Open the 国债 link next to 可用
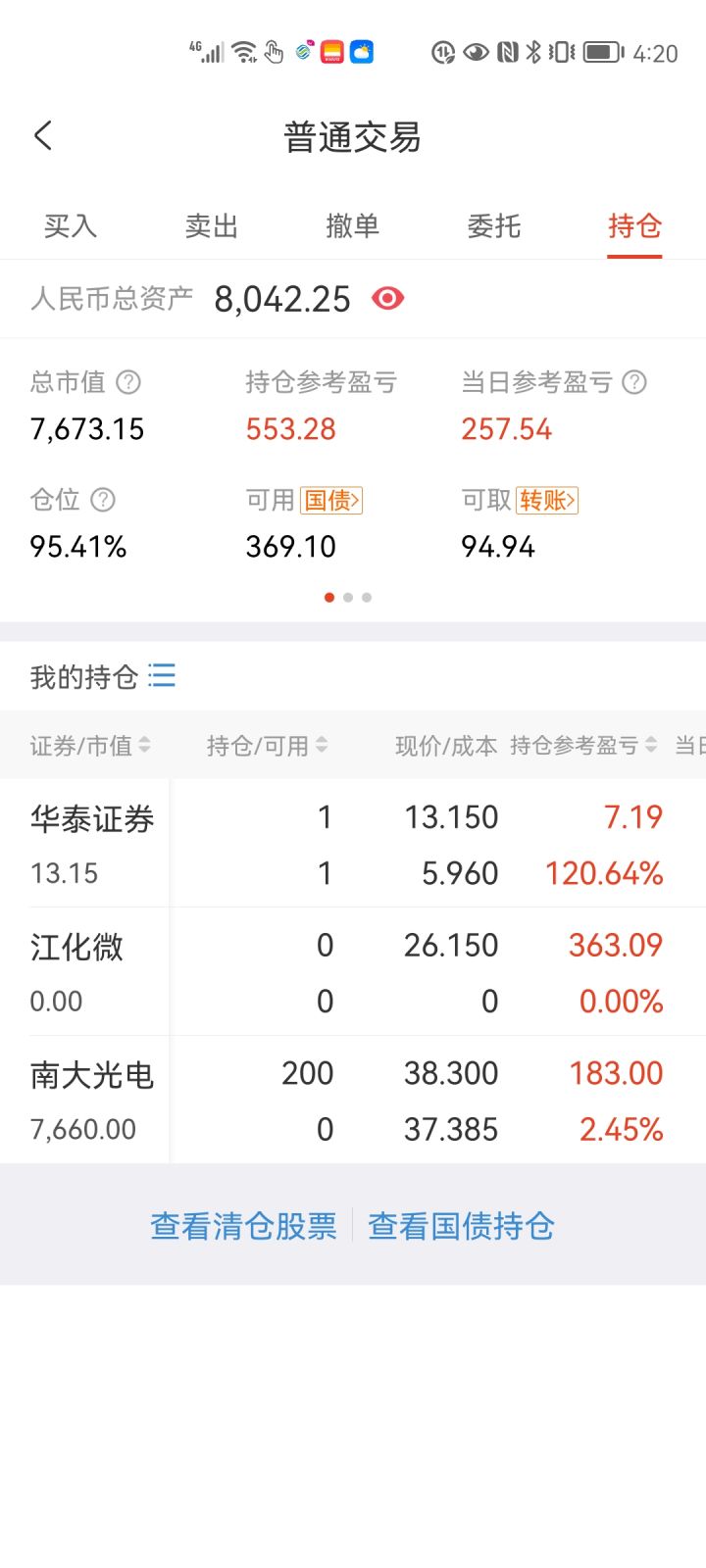Image resolution: width=706 pixels, height=1568 pixels. point(331,500)
